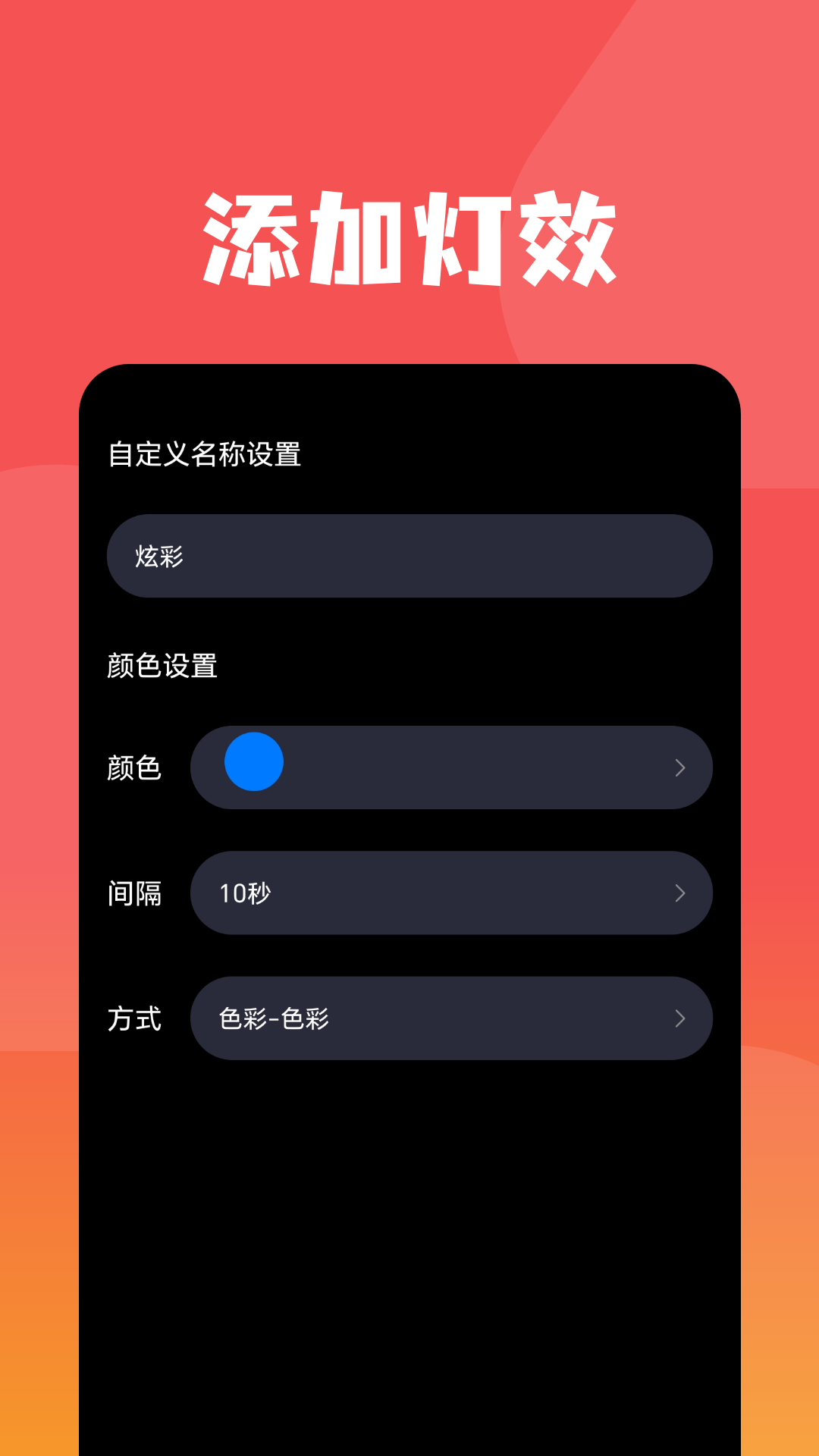
Task: Tap the 方式 method label
Action: [134, 1019]
